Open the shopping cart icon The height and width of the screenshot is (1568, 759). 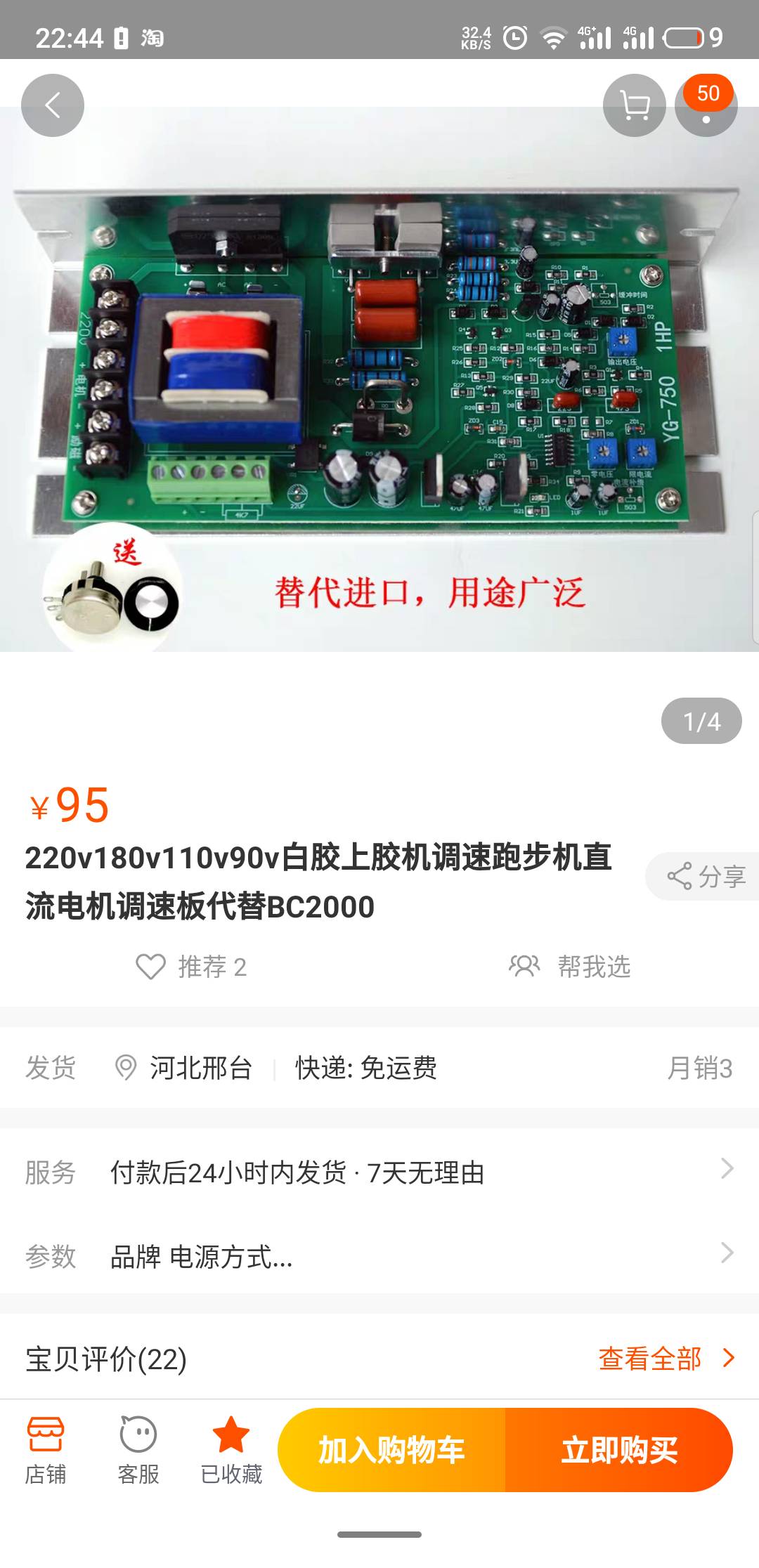[x=634, y=105]
